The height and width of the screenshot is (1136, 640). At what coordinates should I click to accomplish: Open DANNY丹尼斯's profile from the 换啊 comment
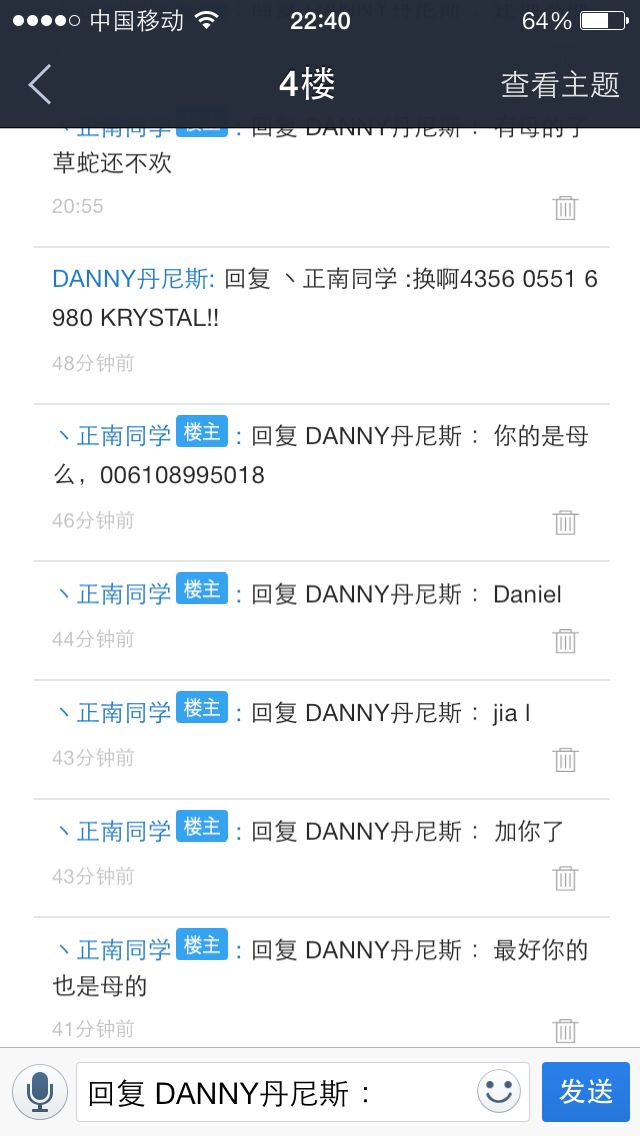(133, 279)
